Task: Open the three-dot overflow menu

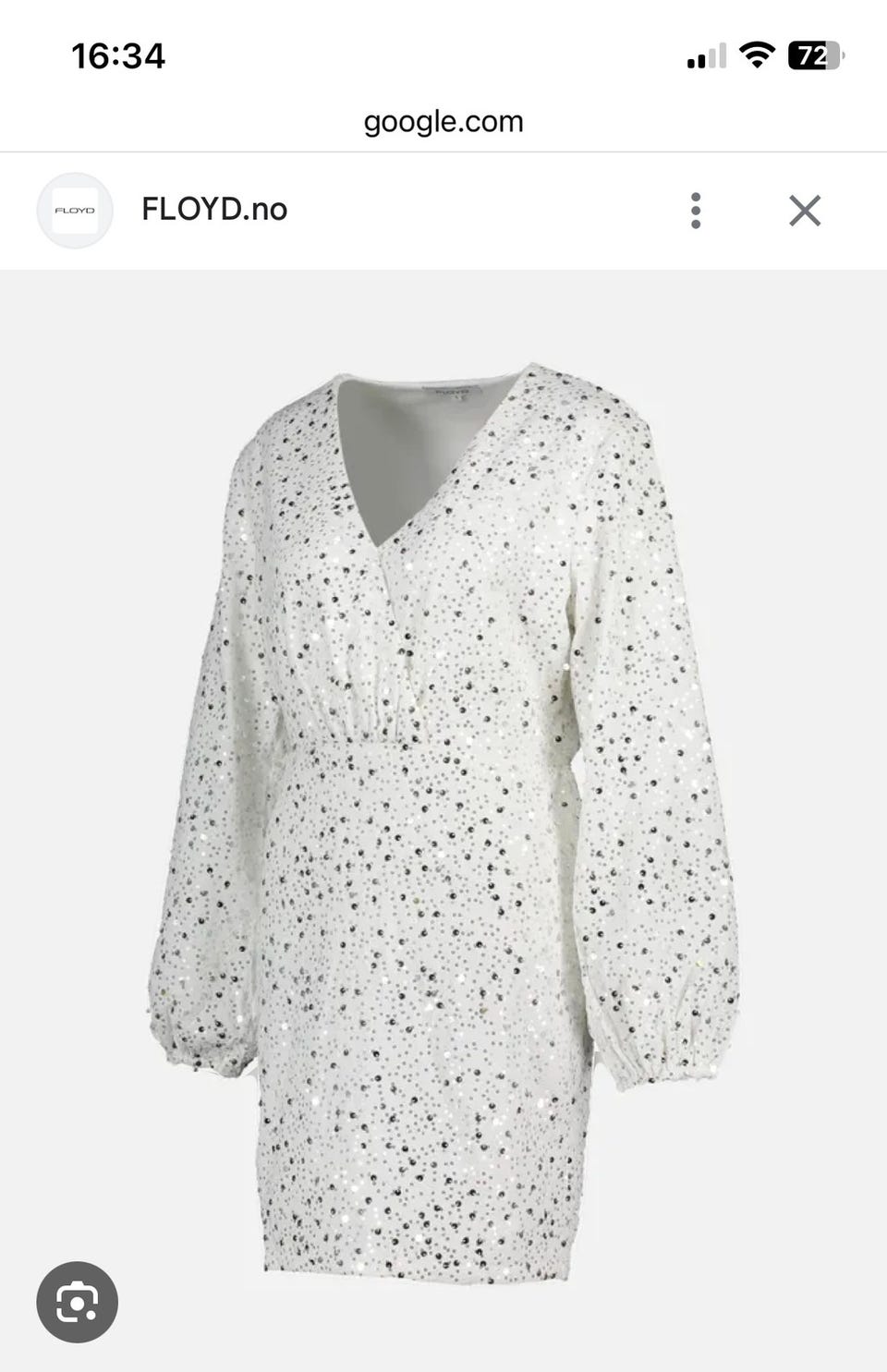Action: (696, 211)
